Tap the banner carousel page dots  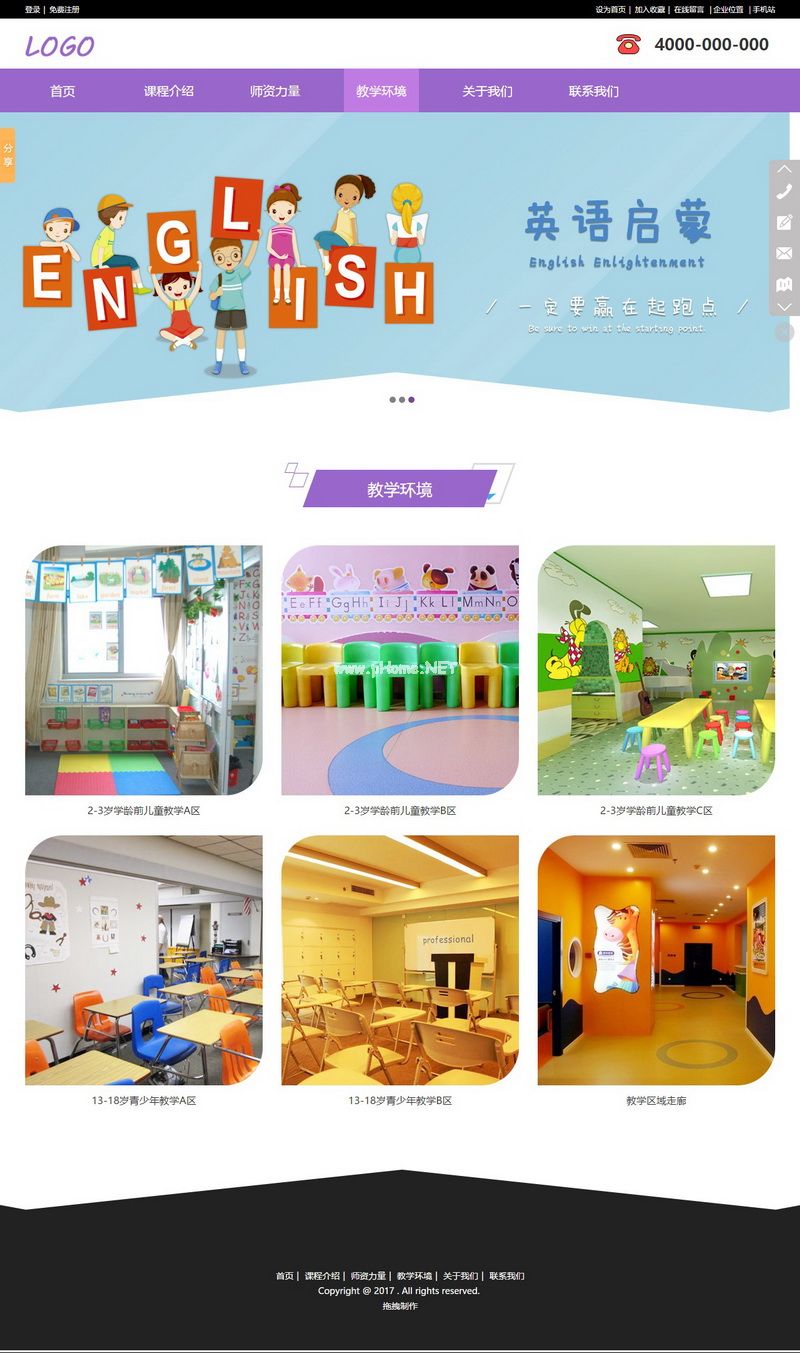point(401,399)
